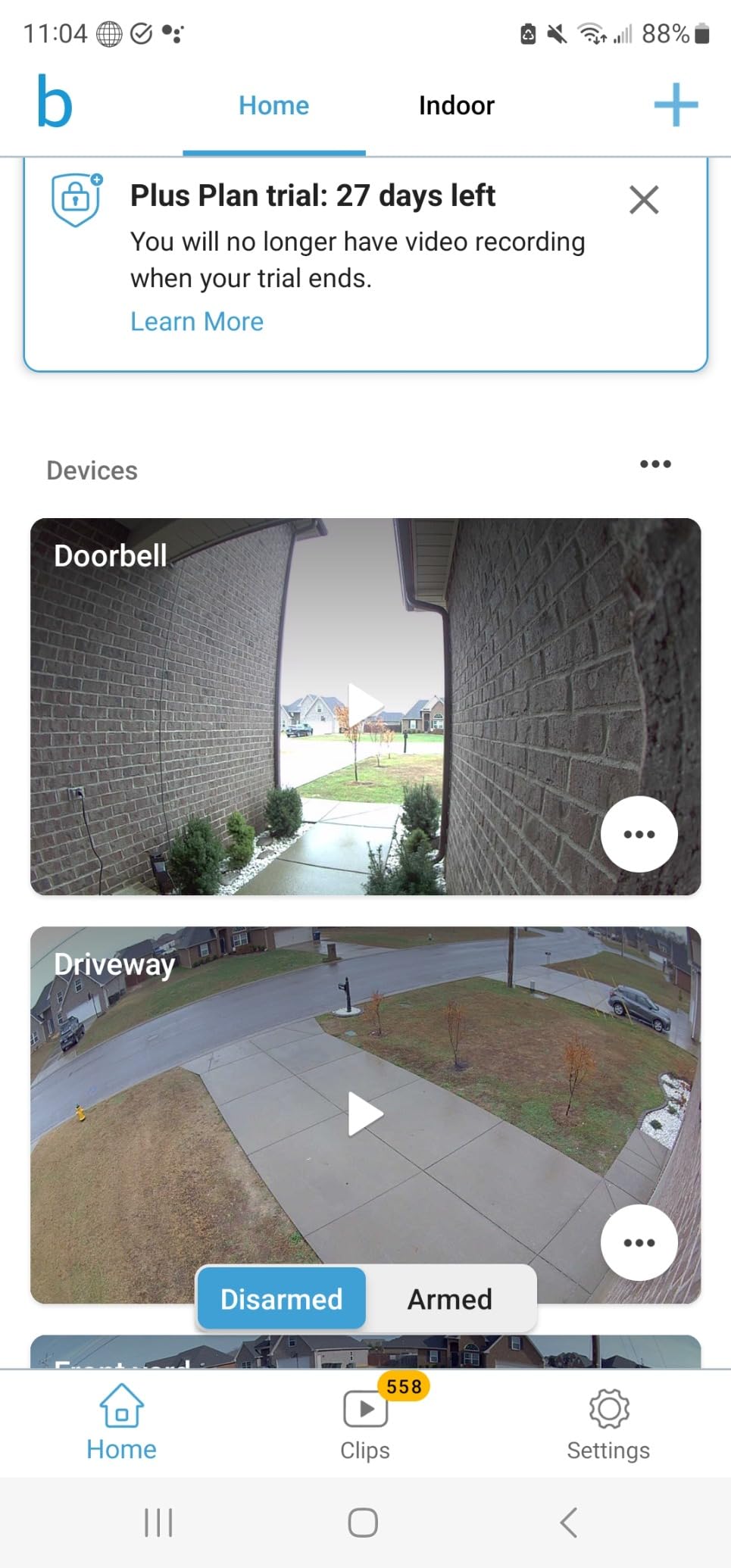Screen dimensions: 731x1568
Task: Click the Plus Plan shield lock icon
Action: coord(74,198)
